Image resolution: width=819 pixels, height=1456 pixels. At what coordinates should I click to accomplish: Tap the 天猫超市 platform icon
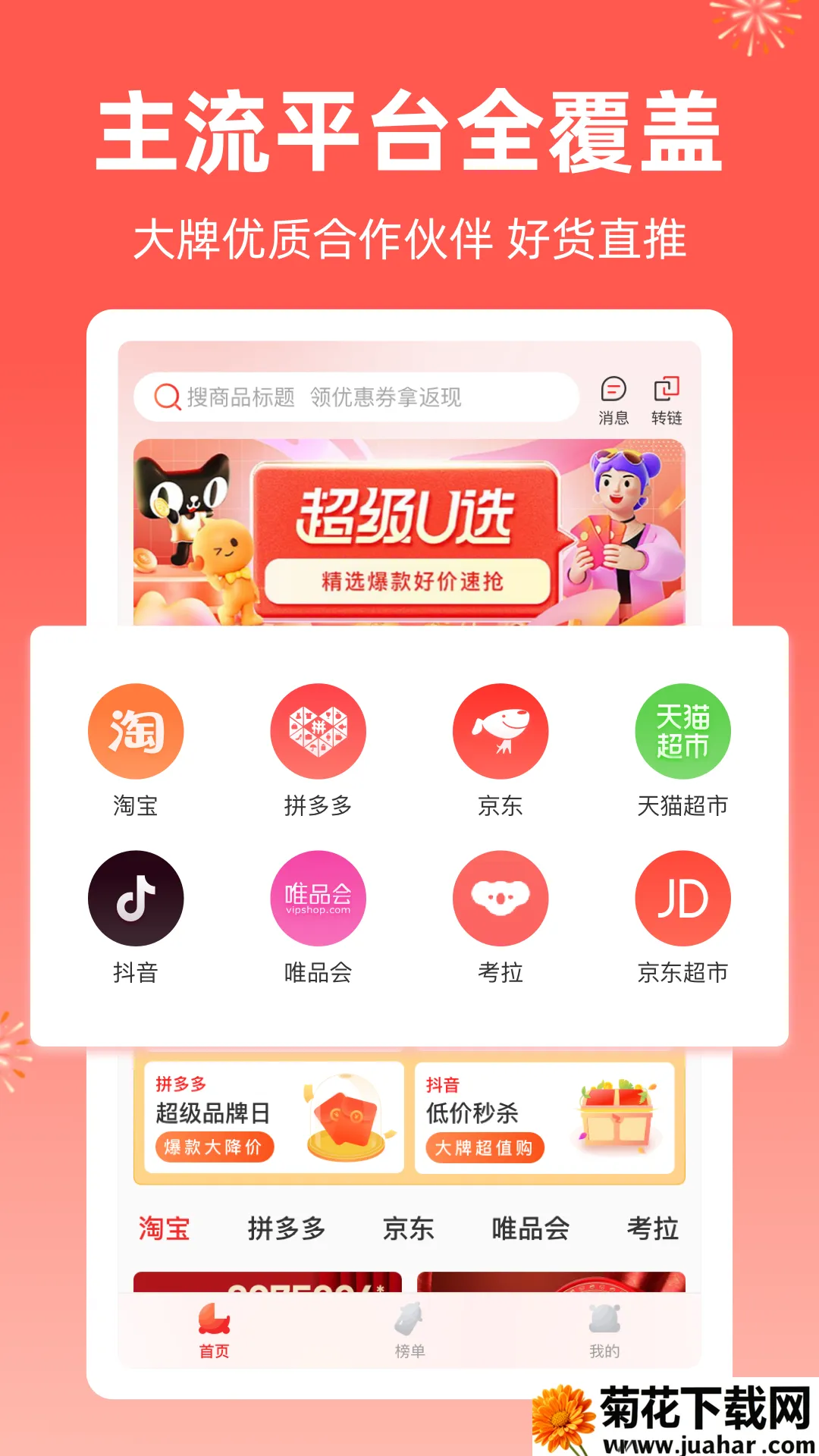click(x=682, y=730)
